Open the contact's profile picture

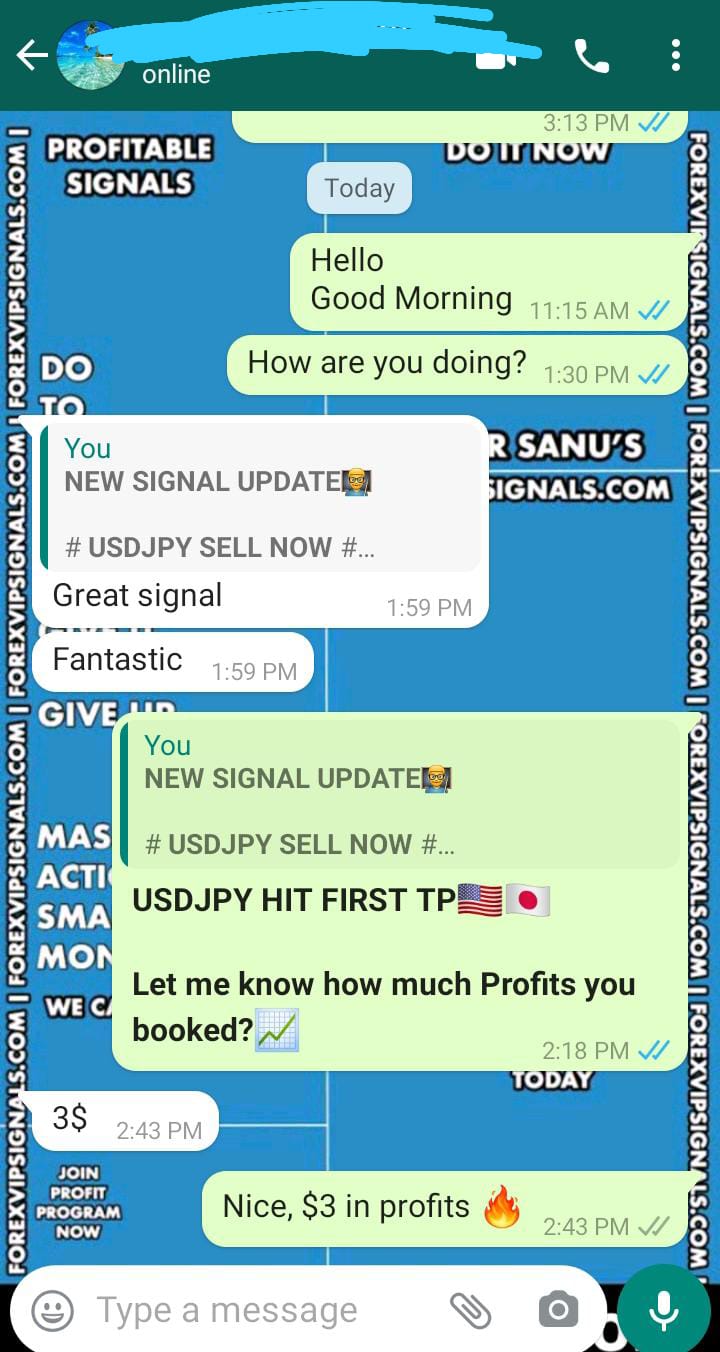[x=90, y=56]
